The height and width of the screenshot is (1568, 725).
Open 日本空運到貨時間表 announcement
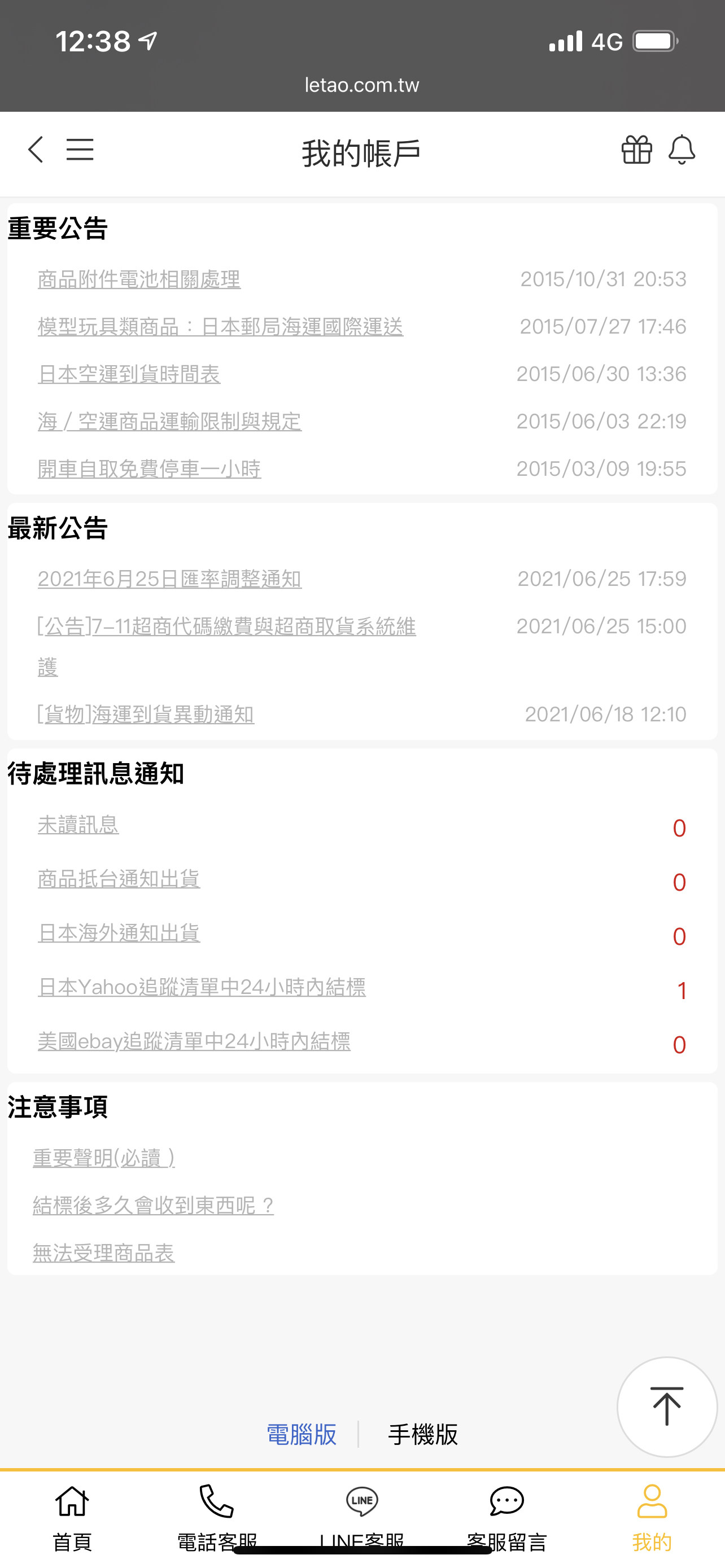pos(129,374)
